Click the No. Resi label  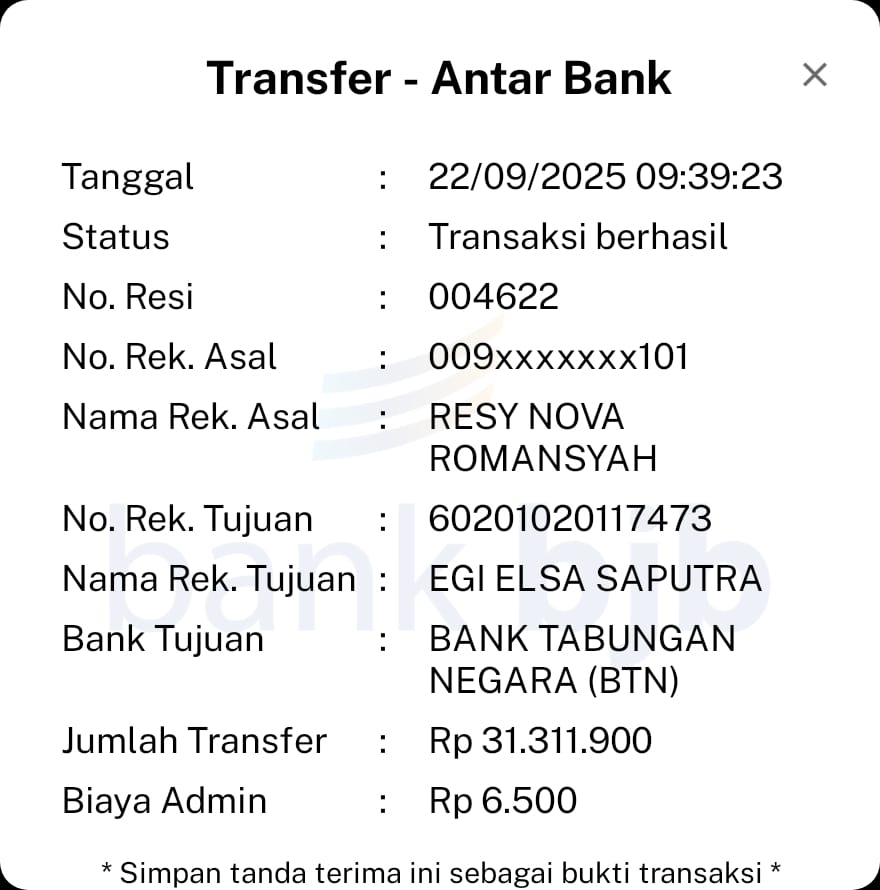point(127,296)
